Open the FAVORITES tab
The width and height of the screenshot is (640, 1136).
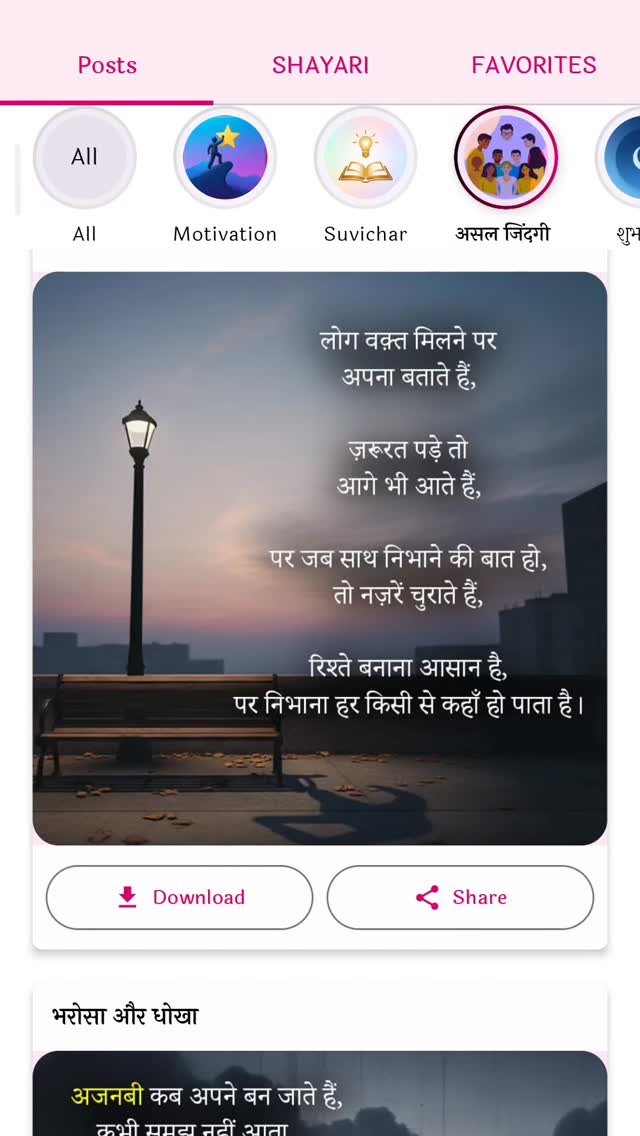533,65
